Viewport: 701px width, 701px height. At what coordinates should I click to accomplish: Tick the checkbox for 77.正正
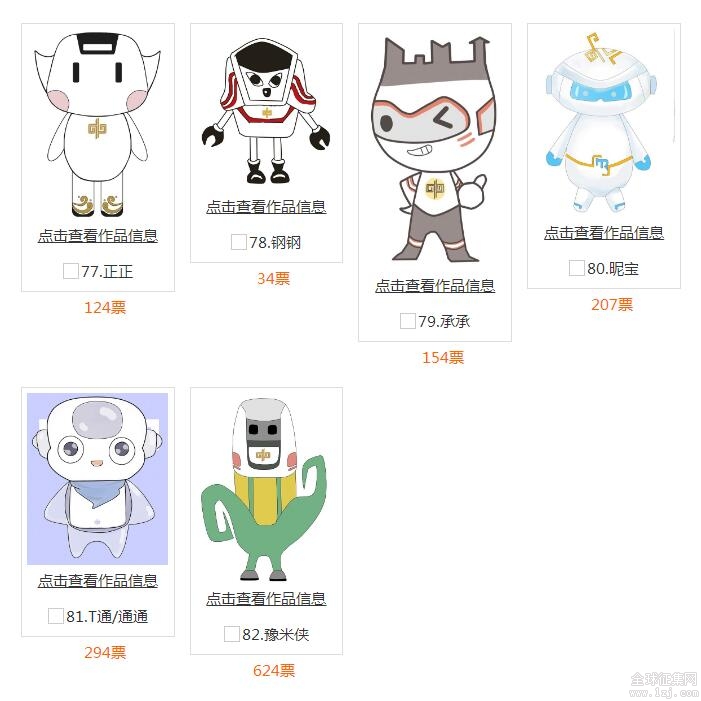click(71, 271)
